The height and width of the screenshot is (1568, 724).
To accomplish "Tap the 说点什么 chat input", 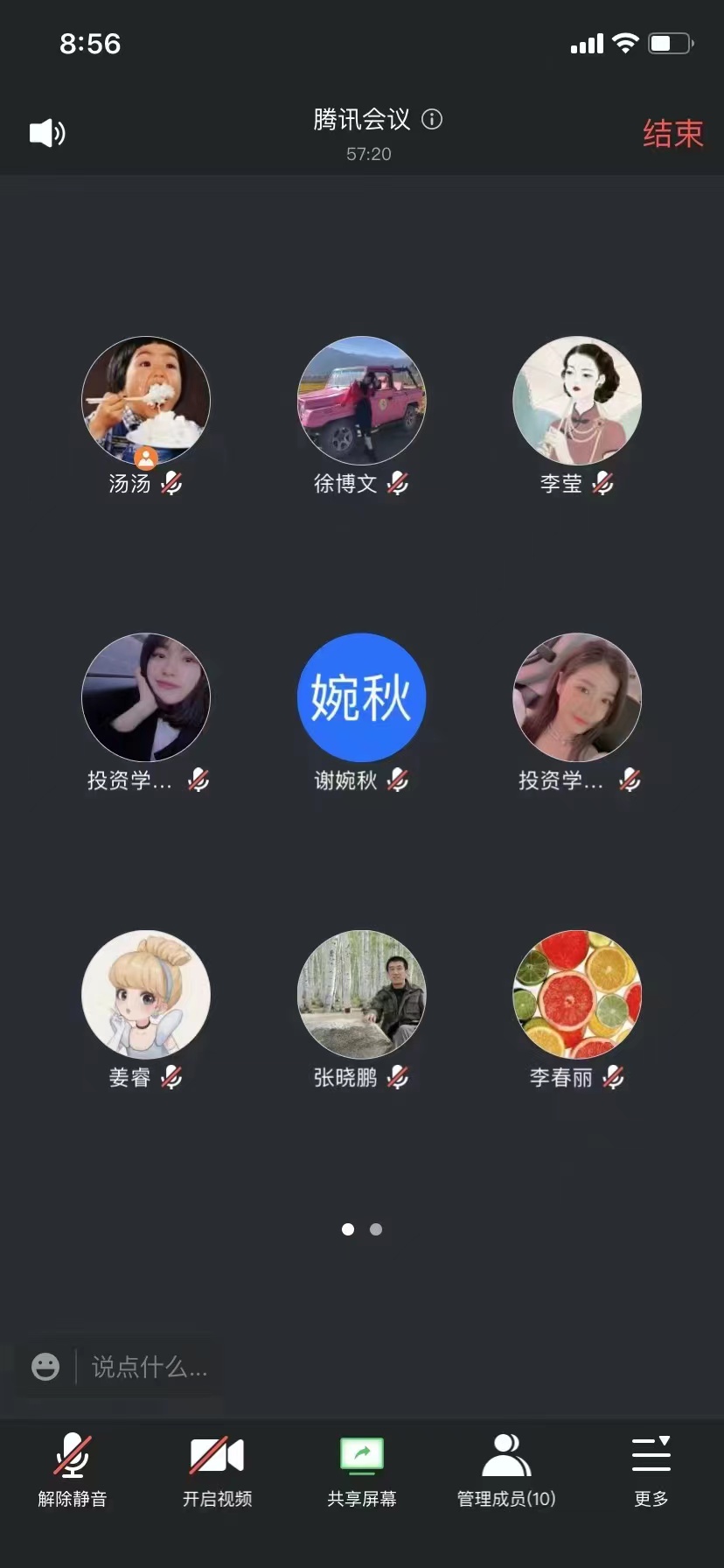I will point(150,1367).
